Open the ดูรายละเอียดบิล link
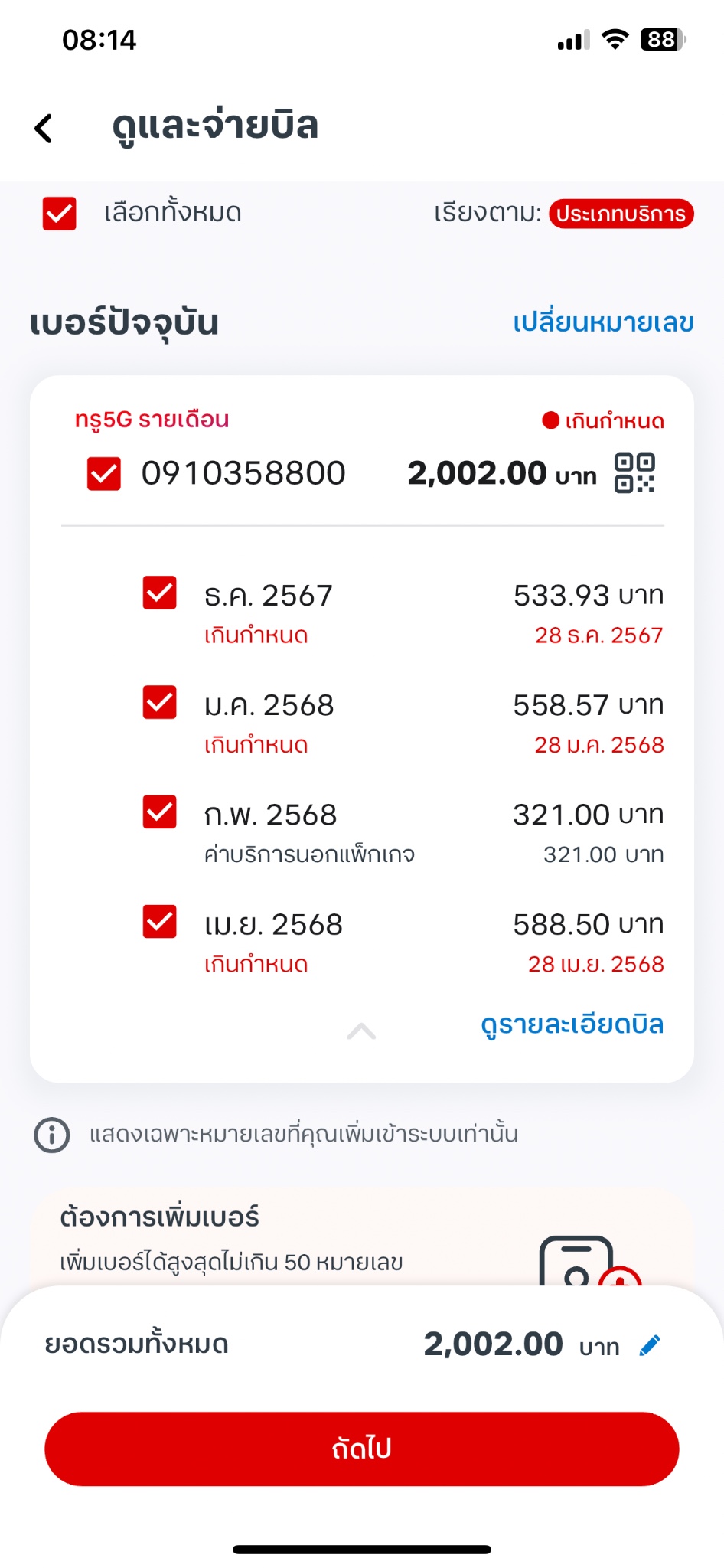The height and width of the screenshot is (1568, 724). coord(572,1024)
